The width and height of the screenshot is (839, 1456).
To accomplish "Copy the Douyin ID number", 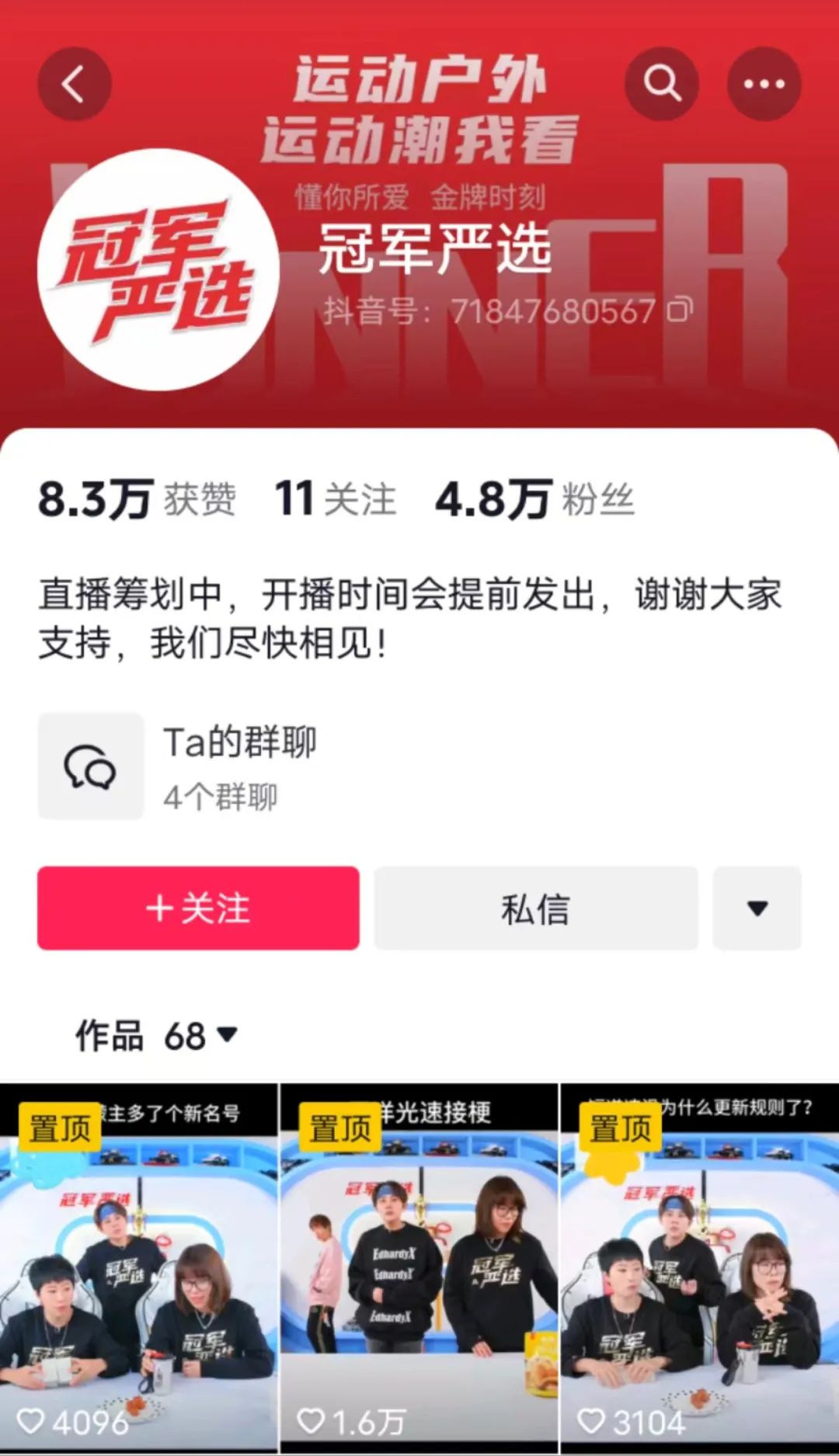I will click(680, 310).
